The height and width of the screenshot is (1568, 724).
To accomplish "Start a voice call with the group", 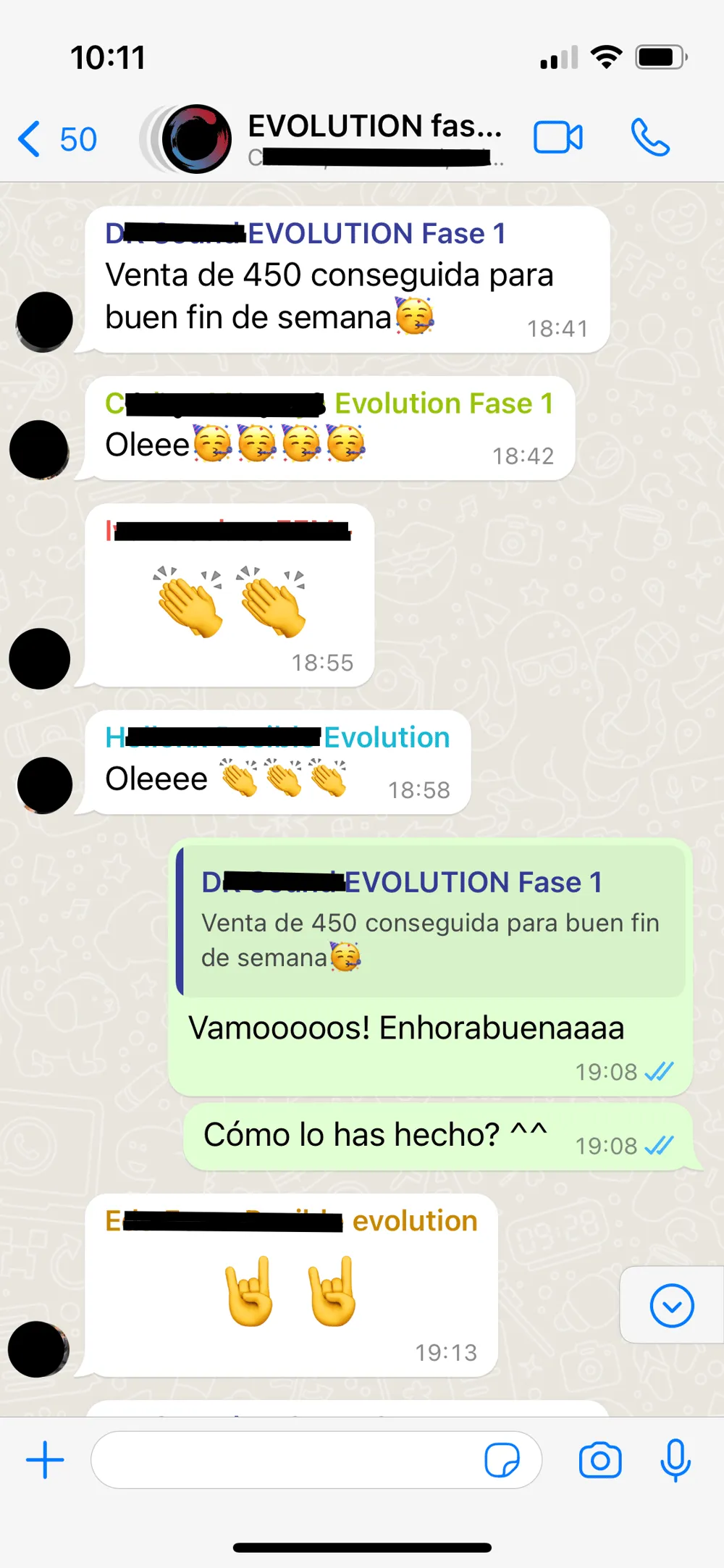I will point(649,138).
